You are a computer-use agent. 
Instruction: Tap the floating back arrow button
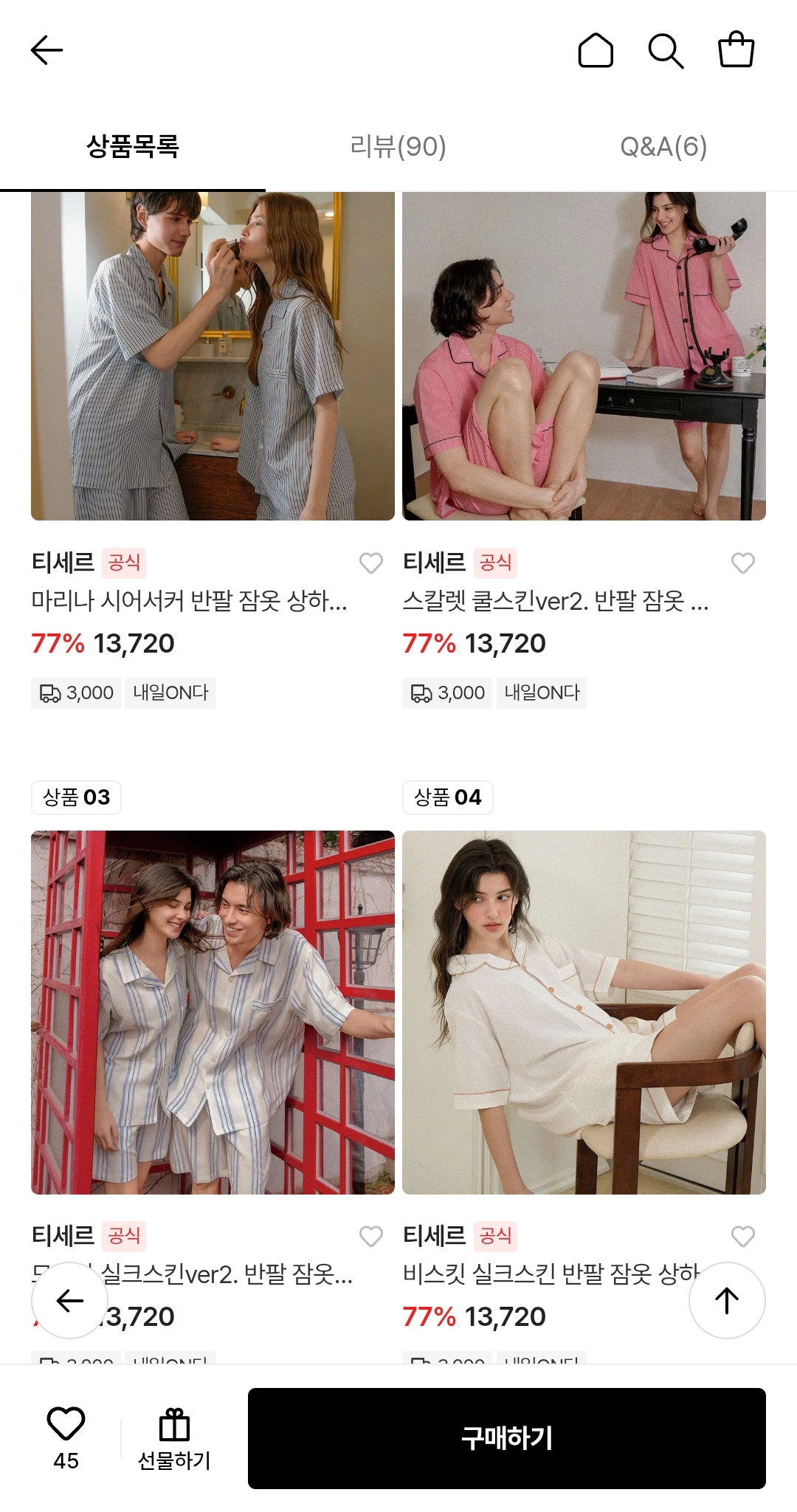(x=69, y=1300)
